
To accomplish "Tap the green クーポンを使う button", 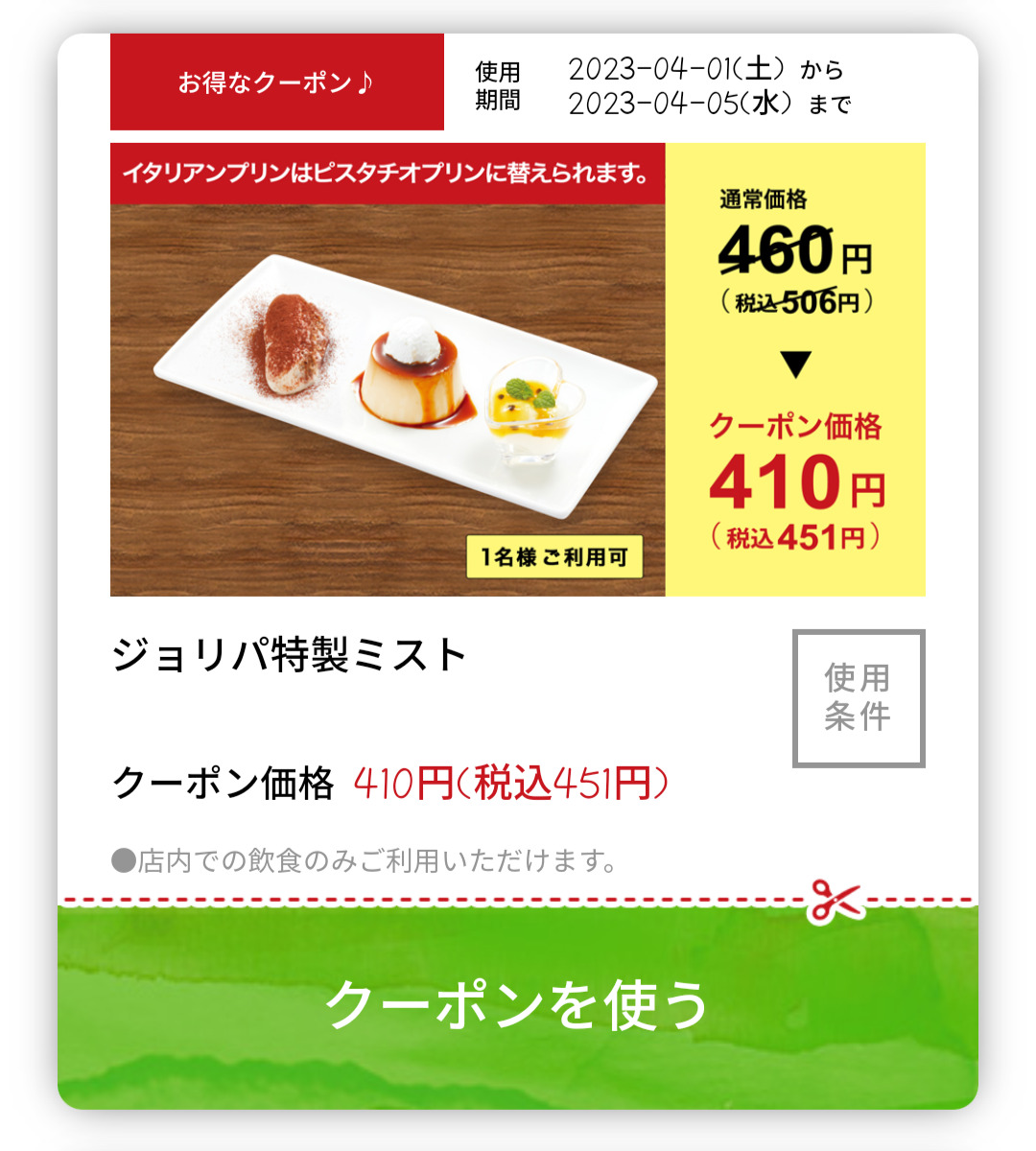I will 518,1005.
